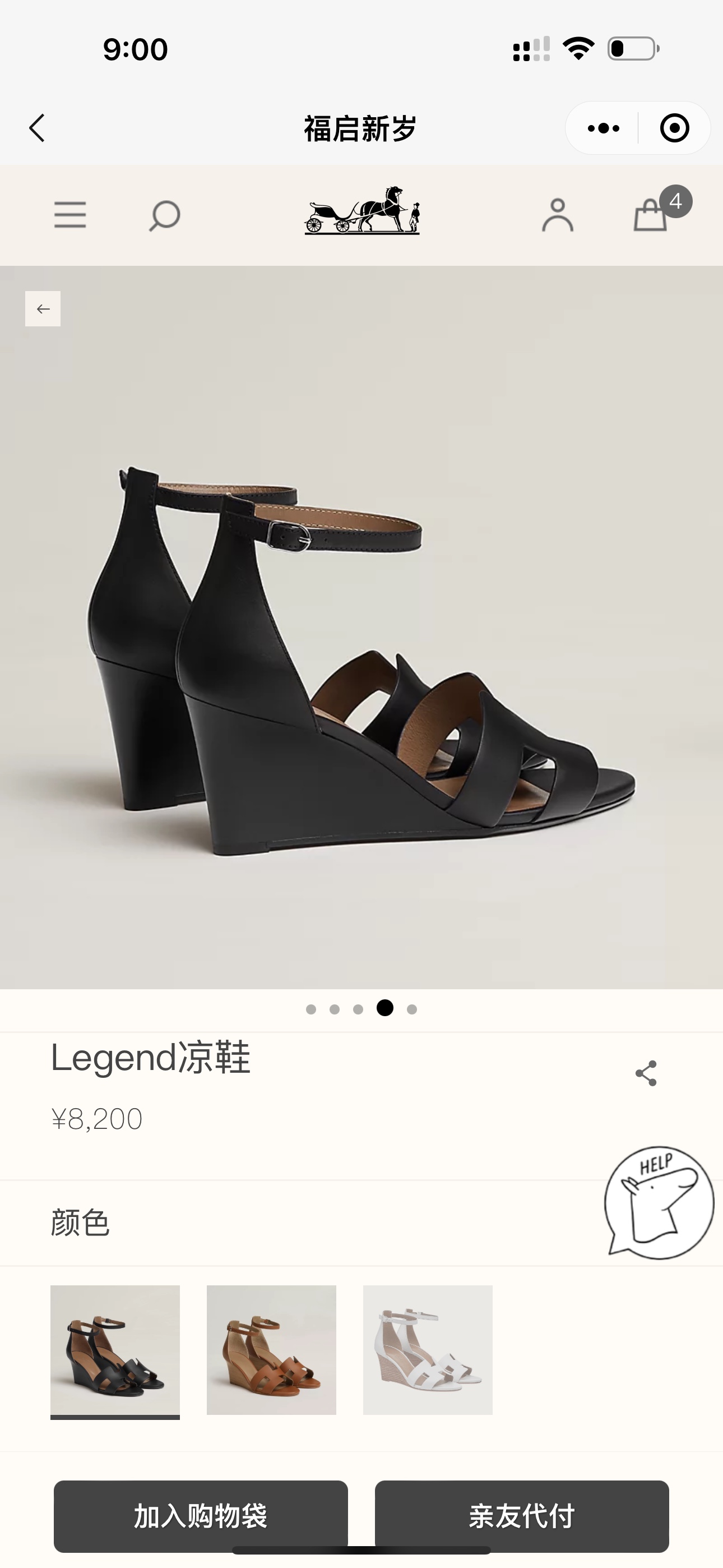
Task: Close the mini program with the circle button
Action: (674, 128)
